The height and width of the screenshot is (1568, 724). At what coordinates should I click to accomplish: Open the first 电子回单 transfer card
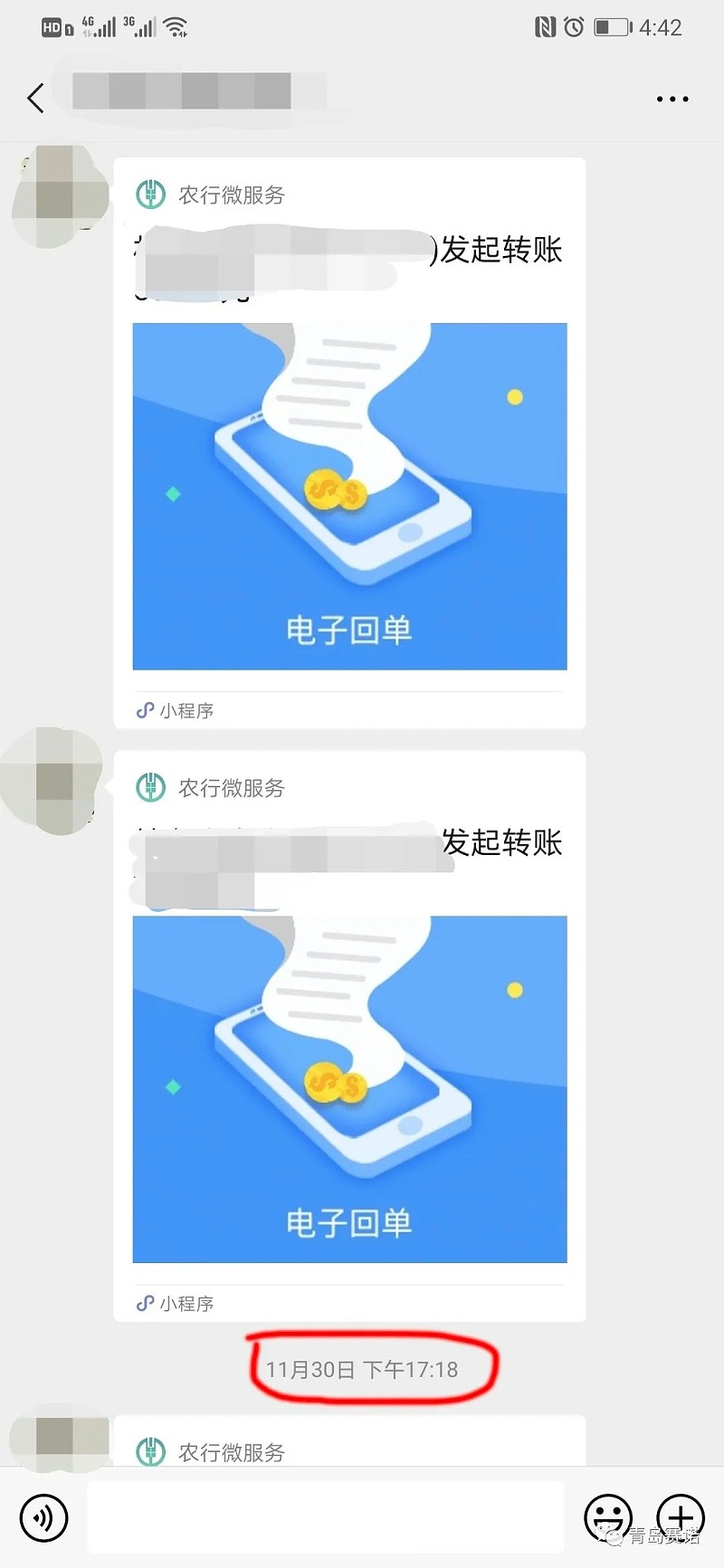349,496
